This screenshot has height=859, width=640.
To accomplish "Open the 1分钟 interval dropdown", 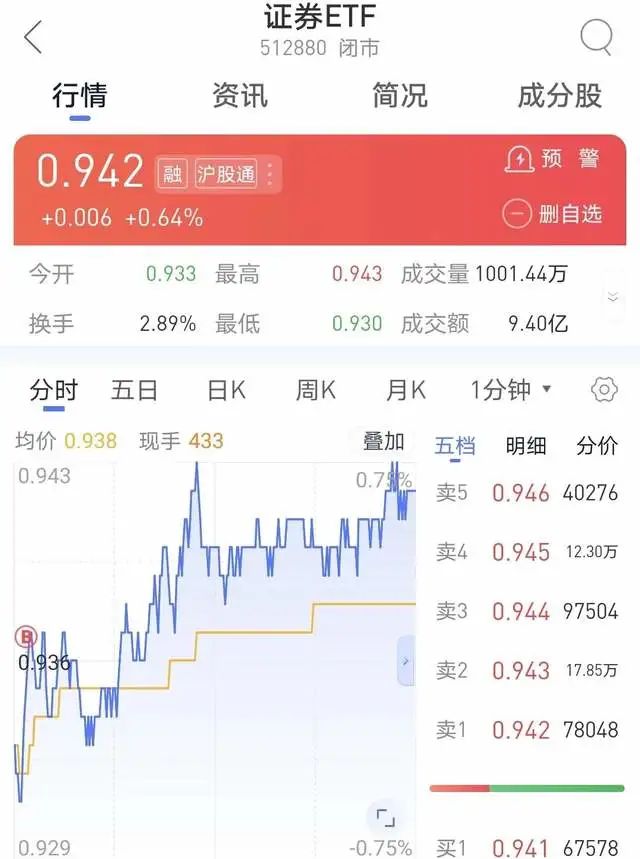I will 511,390.
